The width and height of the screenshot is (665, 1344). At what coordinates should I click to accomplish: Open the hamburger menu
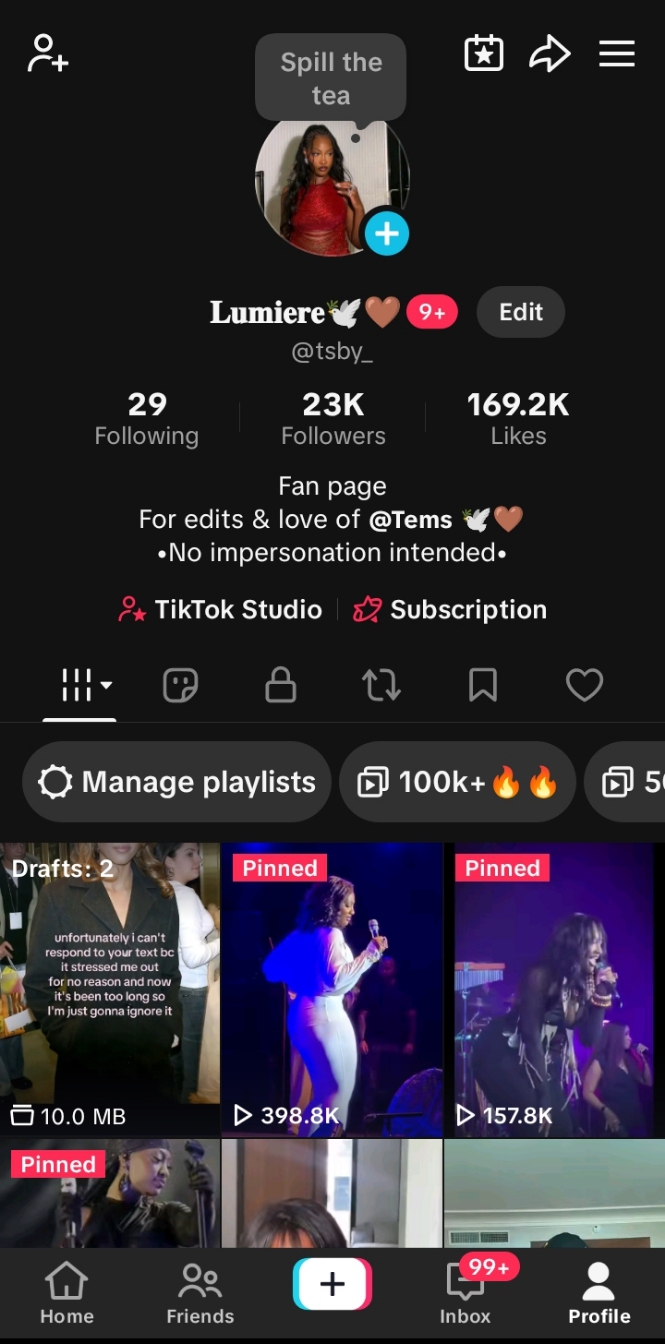(x=617, y=54)
